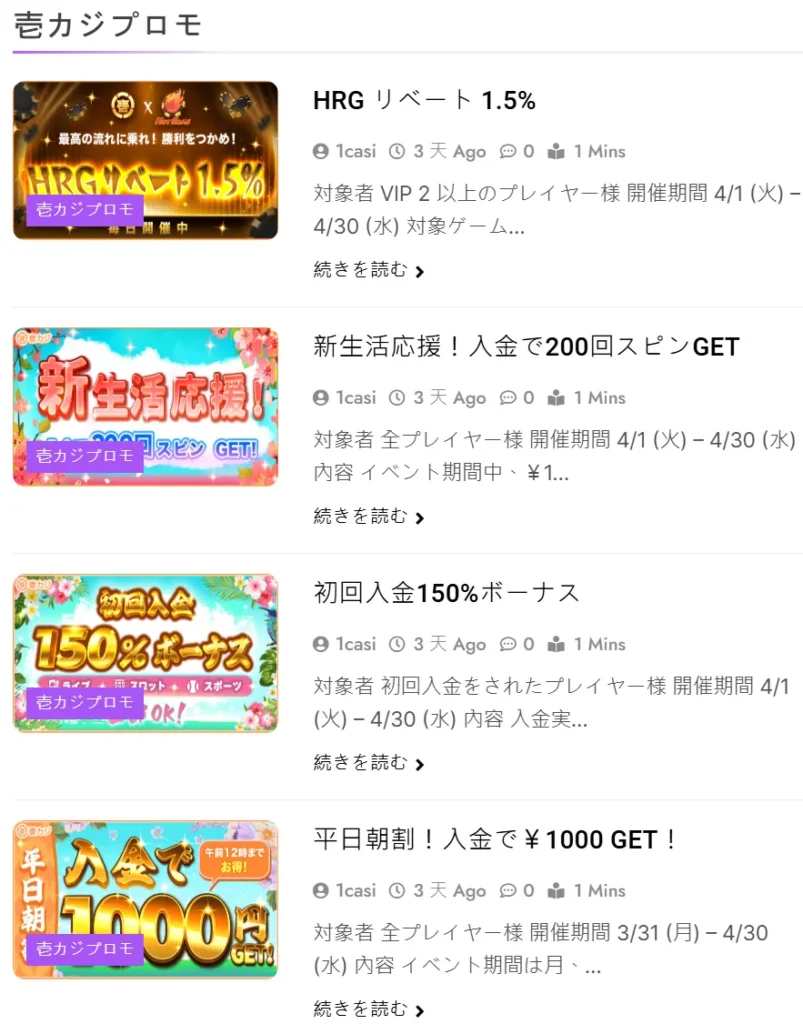
Task: Read more on the 新生活応援 200回スピン post
Action: pyautogui.click(x=368, y=517)
